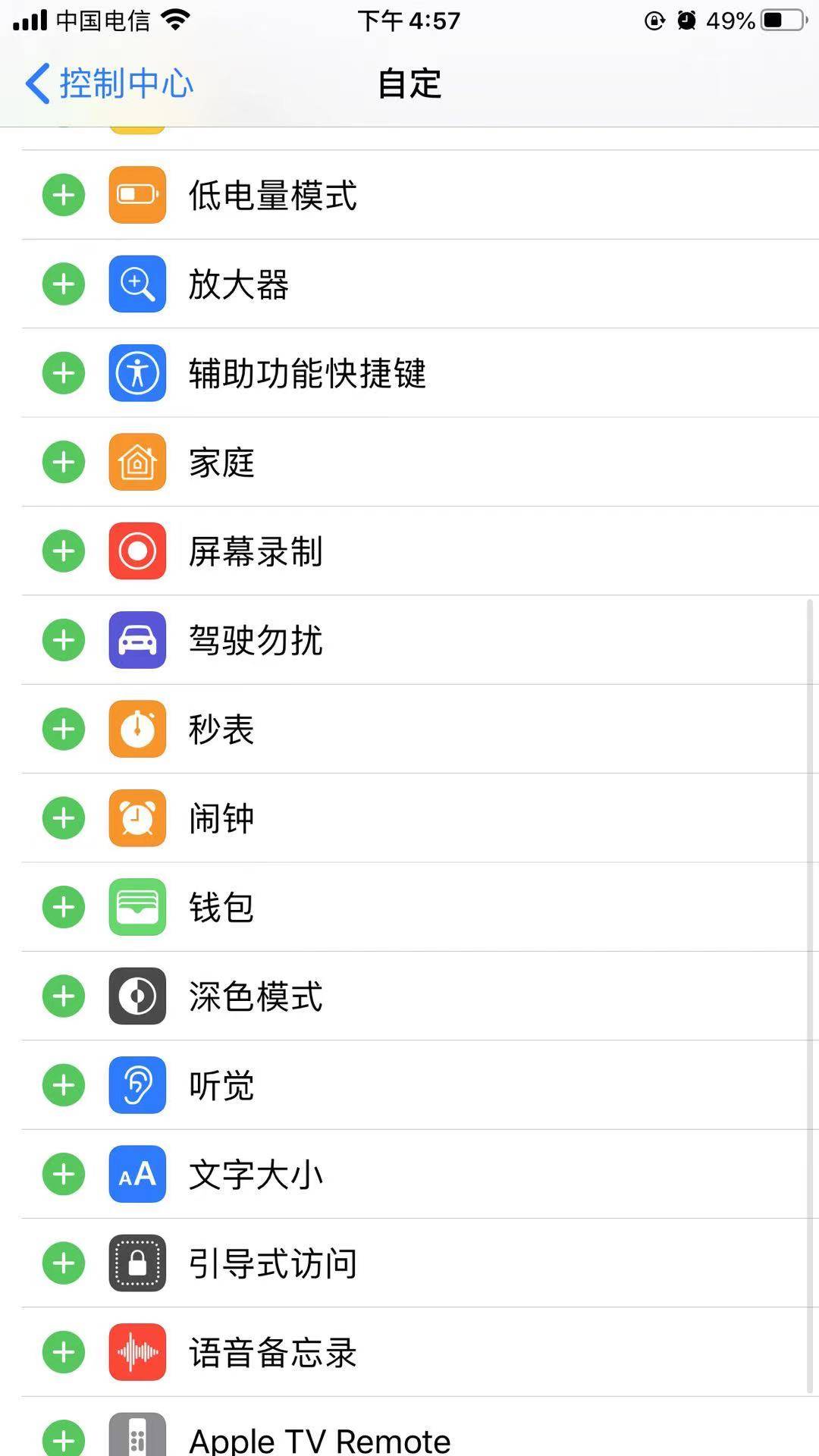Viewport: 819px width, 1456px height.
Task: Select the 驾驶勿扰 car icon
Action: 137,640
